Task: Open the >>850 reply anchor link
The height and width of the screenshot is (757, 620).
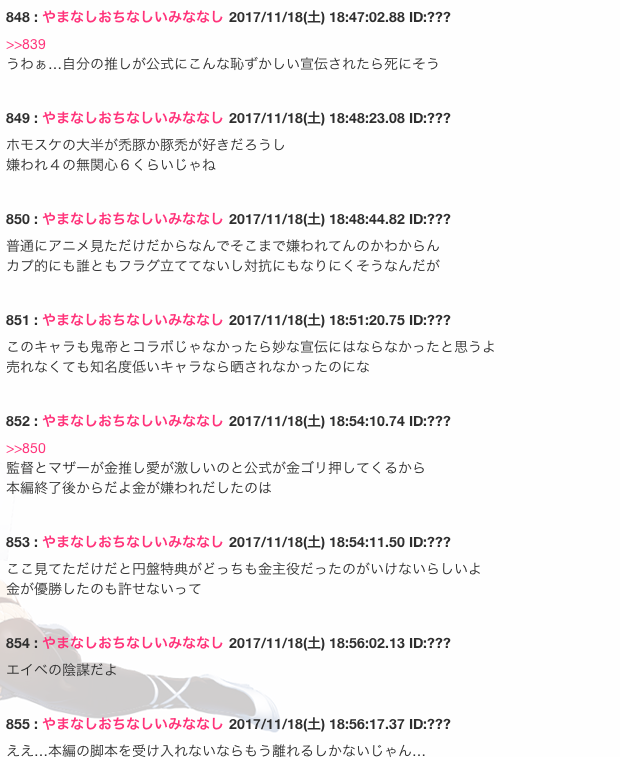Action: pyautogui.click(x=26, y=448)
